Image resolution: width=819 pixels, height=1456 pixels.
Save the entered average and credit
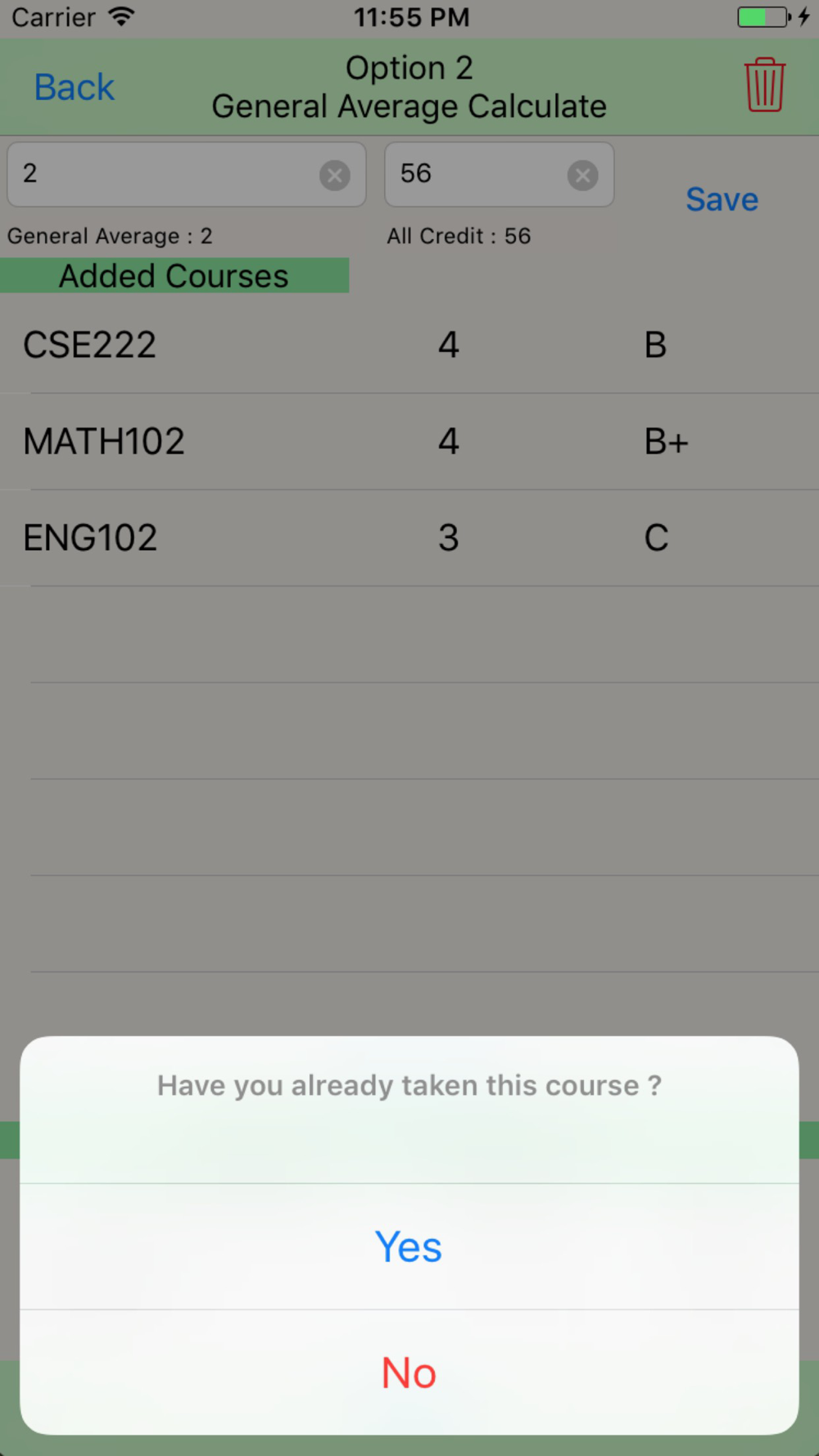click(722, 199)
